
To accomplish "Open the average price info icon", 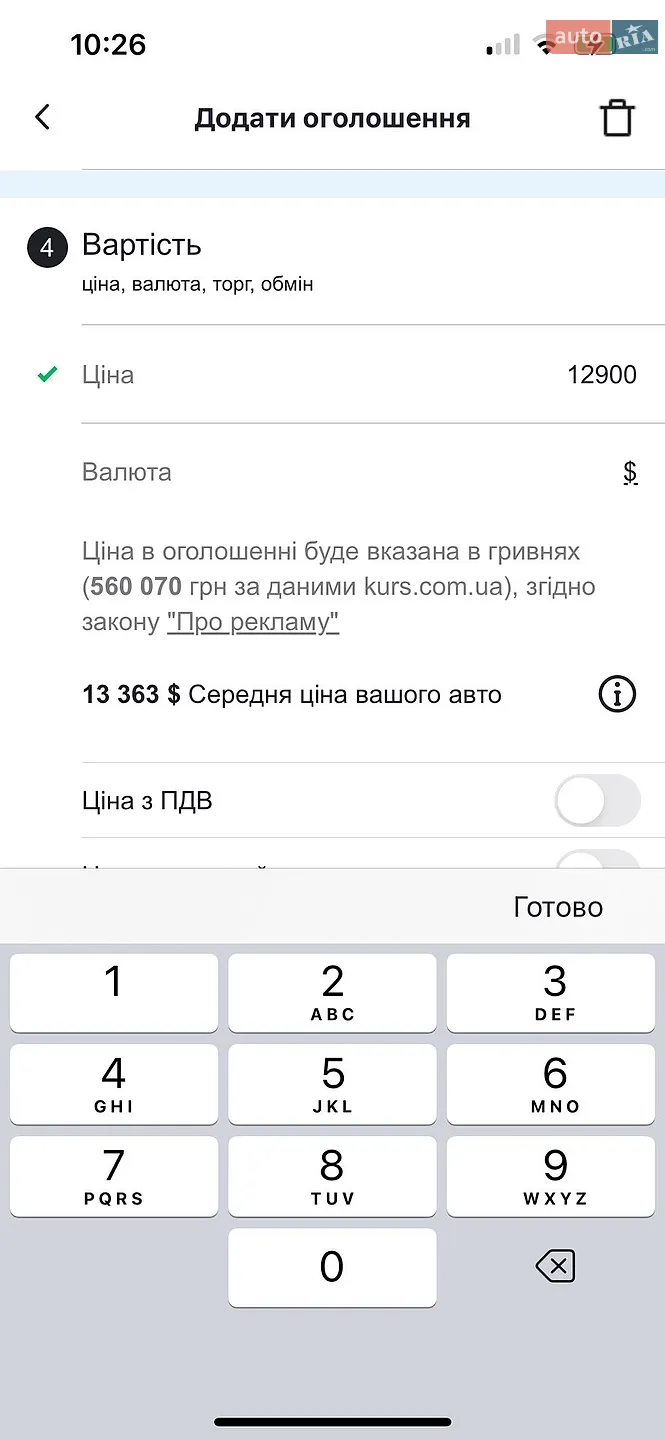I will click(617, 693).
